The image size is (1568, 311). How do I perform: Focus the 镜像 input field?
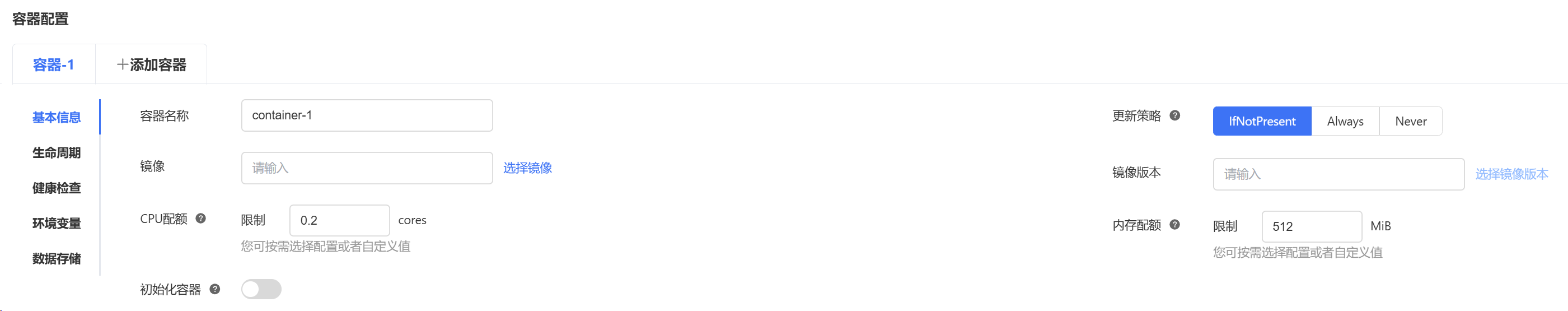367,168
